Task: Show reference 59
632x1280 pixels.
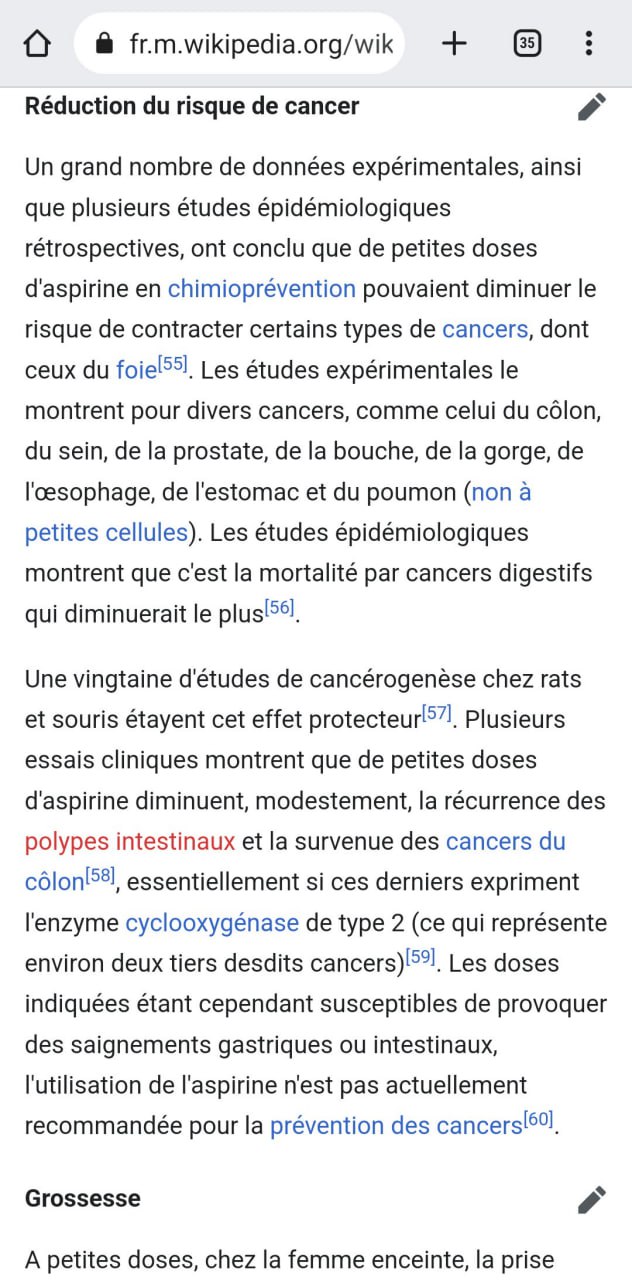Action: click(420, 957)
